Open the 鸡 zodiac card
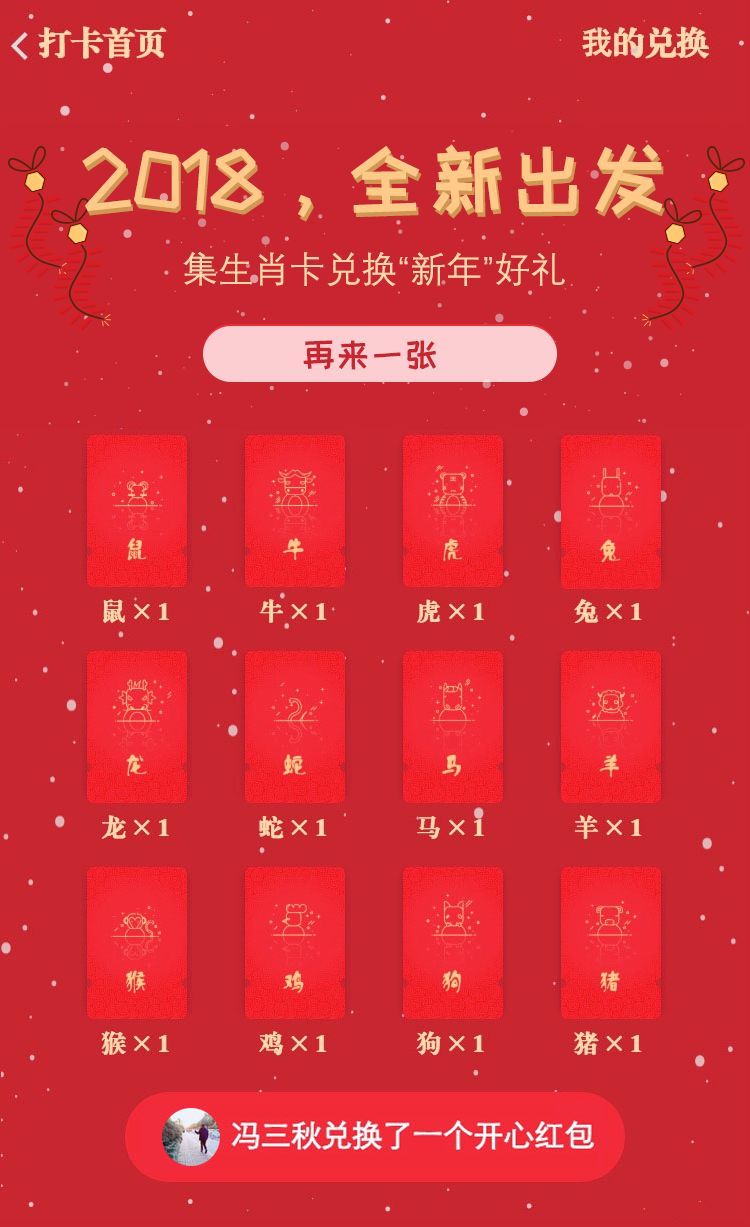 [x=295, y=943]
